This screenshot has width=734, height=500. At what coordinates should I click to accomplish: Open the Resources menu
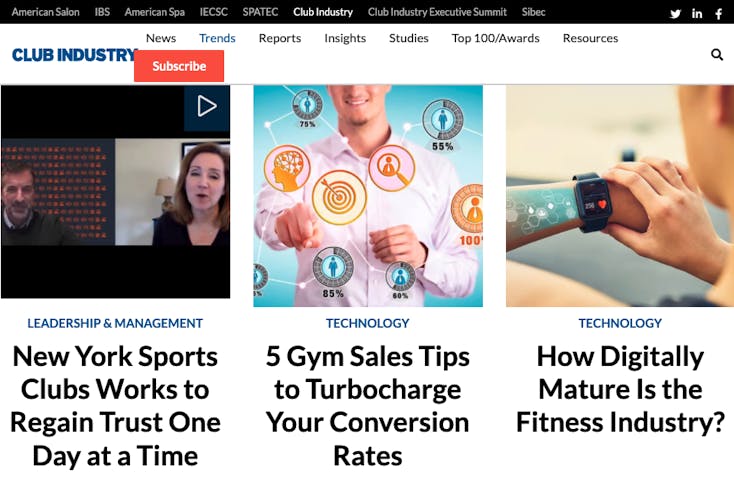pyautogui.click(x=590, y=38)
